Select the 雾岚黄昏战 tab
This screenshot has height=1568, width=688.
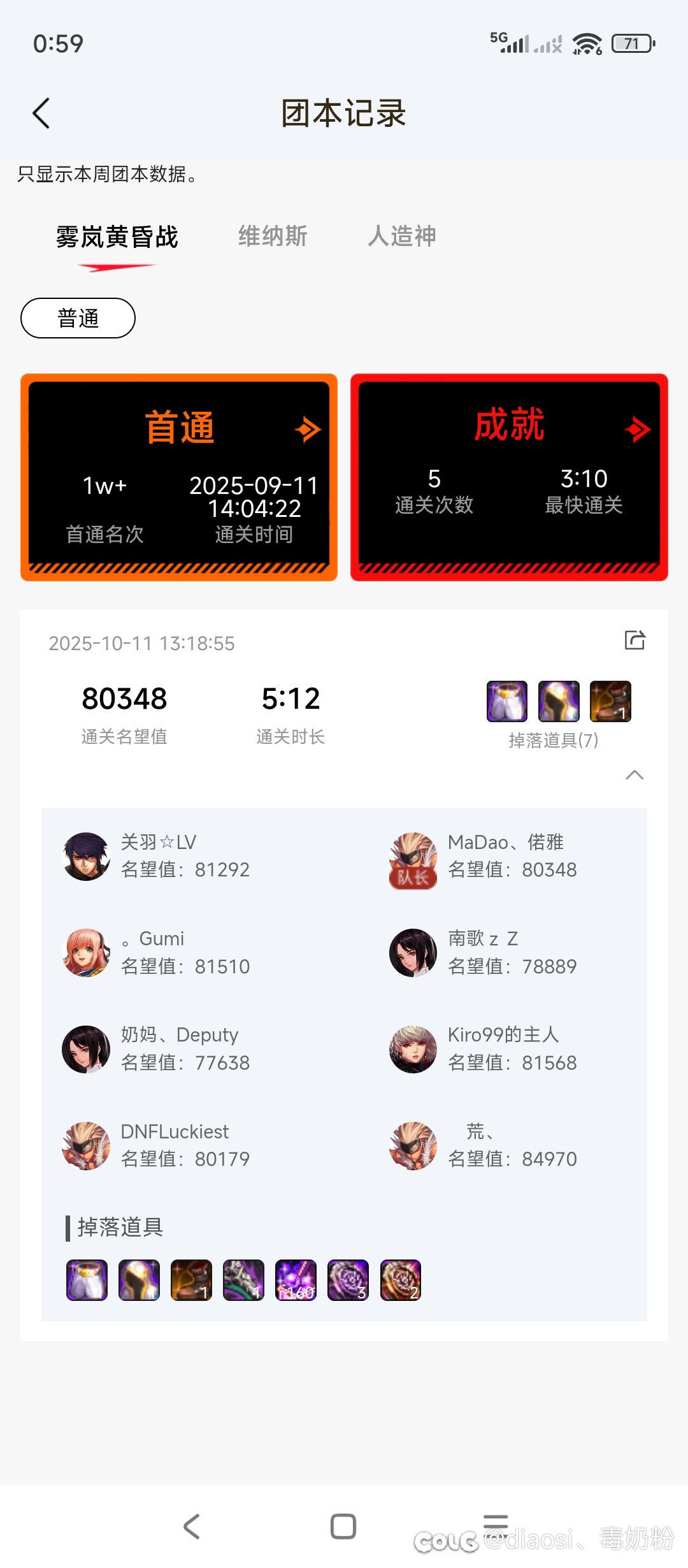coord(117,237)
